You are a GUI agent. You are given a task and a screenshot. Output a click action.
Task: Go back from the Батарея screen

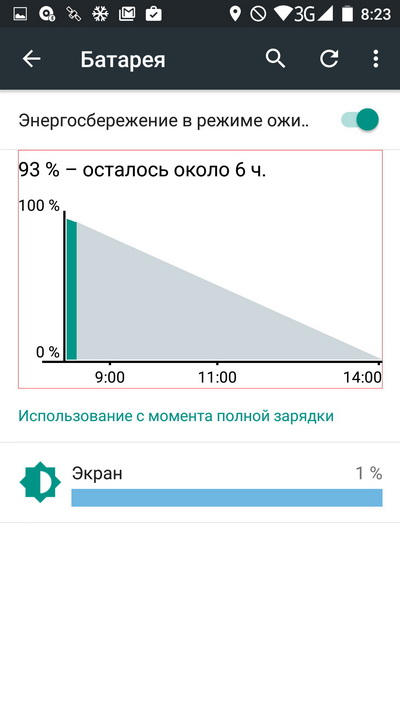[x=32, y=59]
